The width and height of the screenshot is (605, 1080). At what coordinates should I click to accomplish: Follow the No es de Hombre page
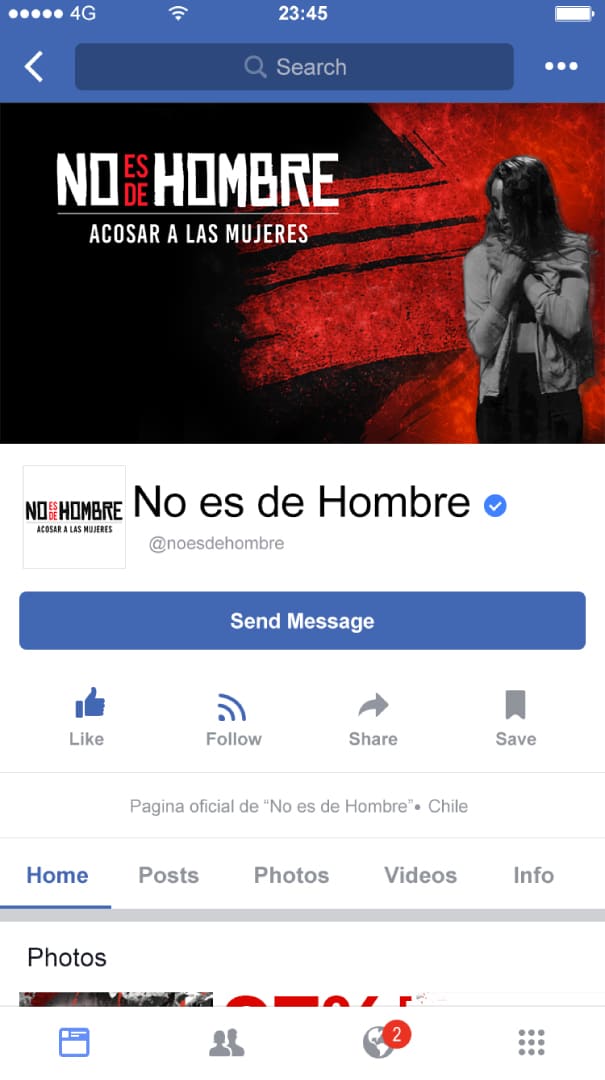(234, 717)
